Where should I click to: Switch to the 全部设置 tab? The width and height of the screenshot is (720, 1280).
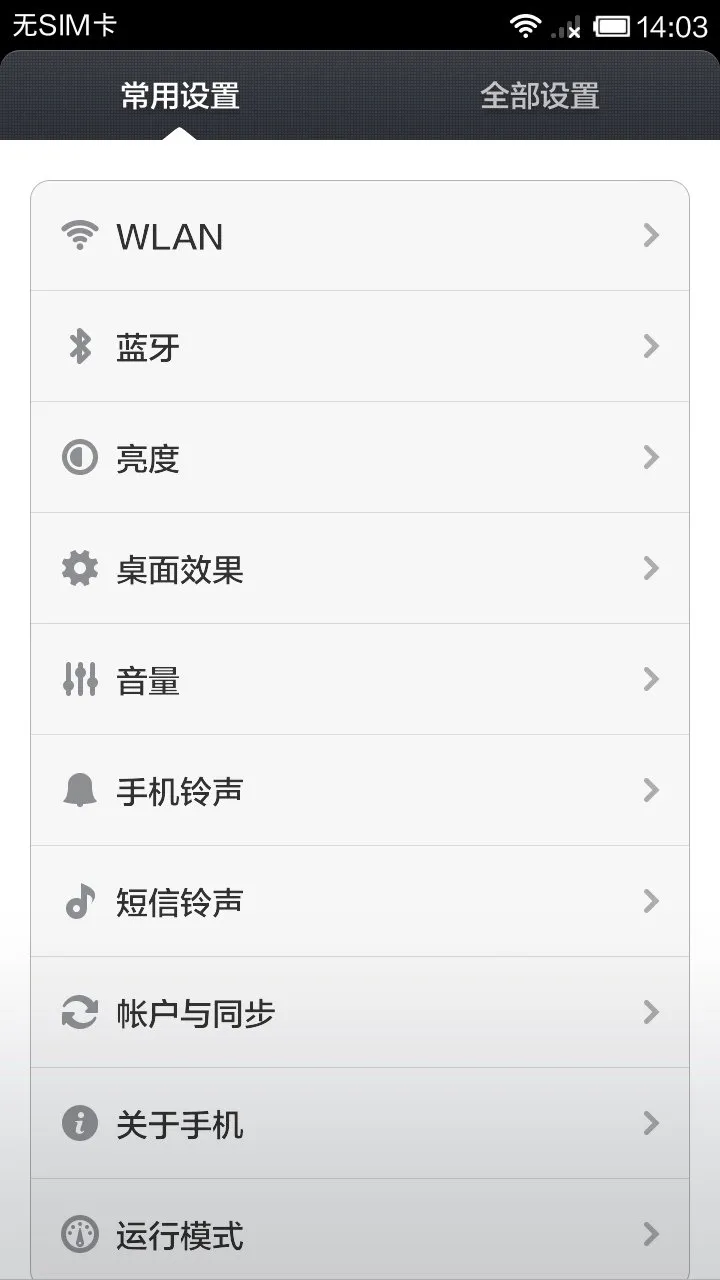click(x=539, y=96)
